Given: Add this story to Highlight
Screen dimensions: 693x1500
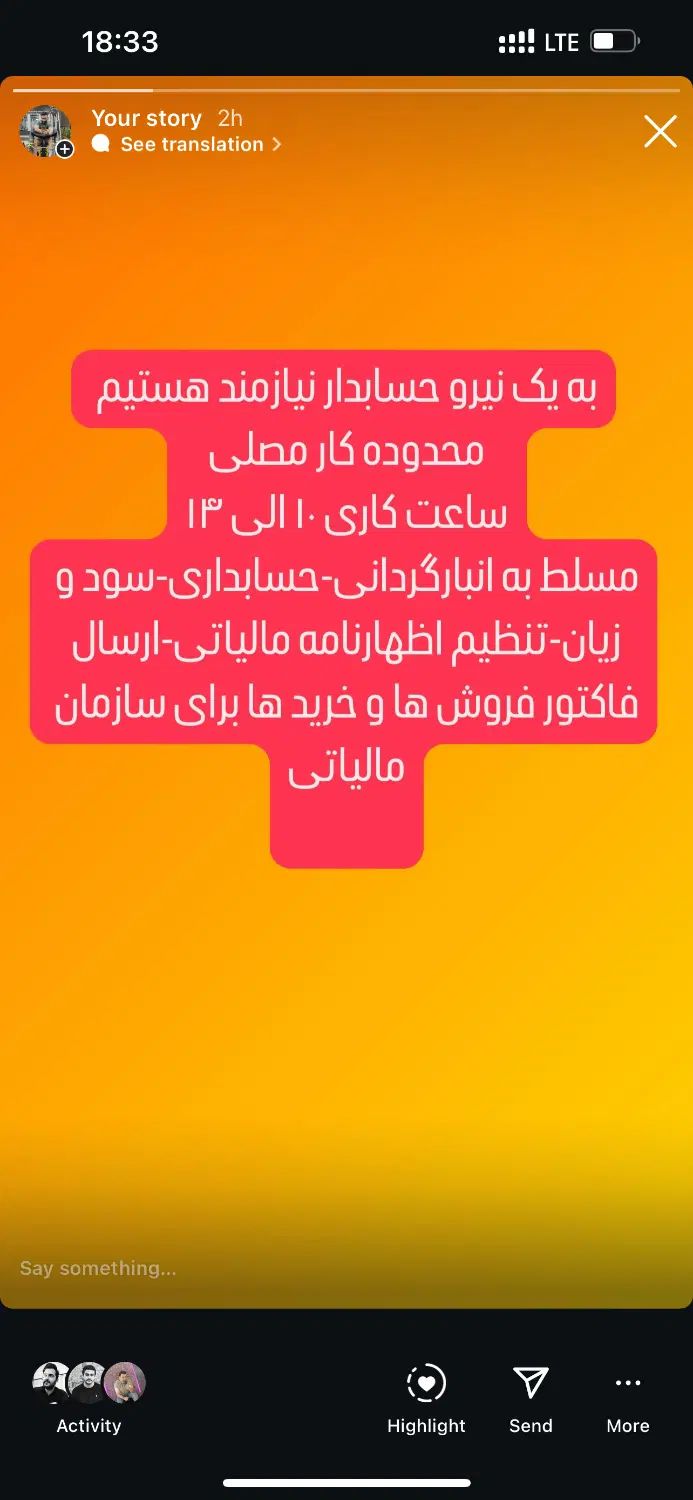Looking at the screenshot, I should [x=426, y=1397].
